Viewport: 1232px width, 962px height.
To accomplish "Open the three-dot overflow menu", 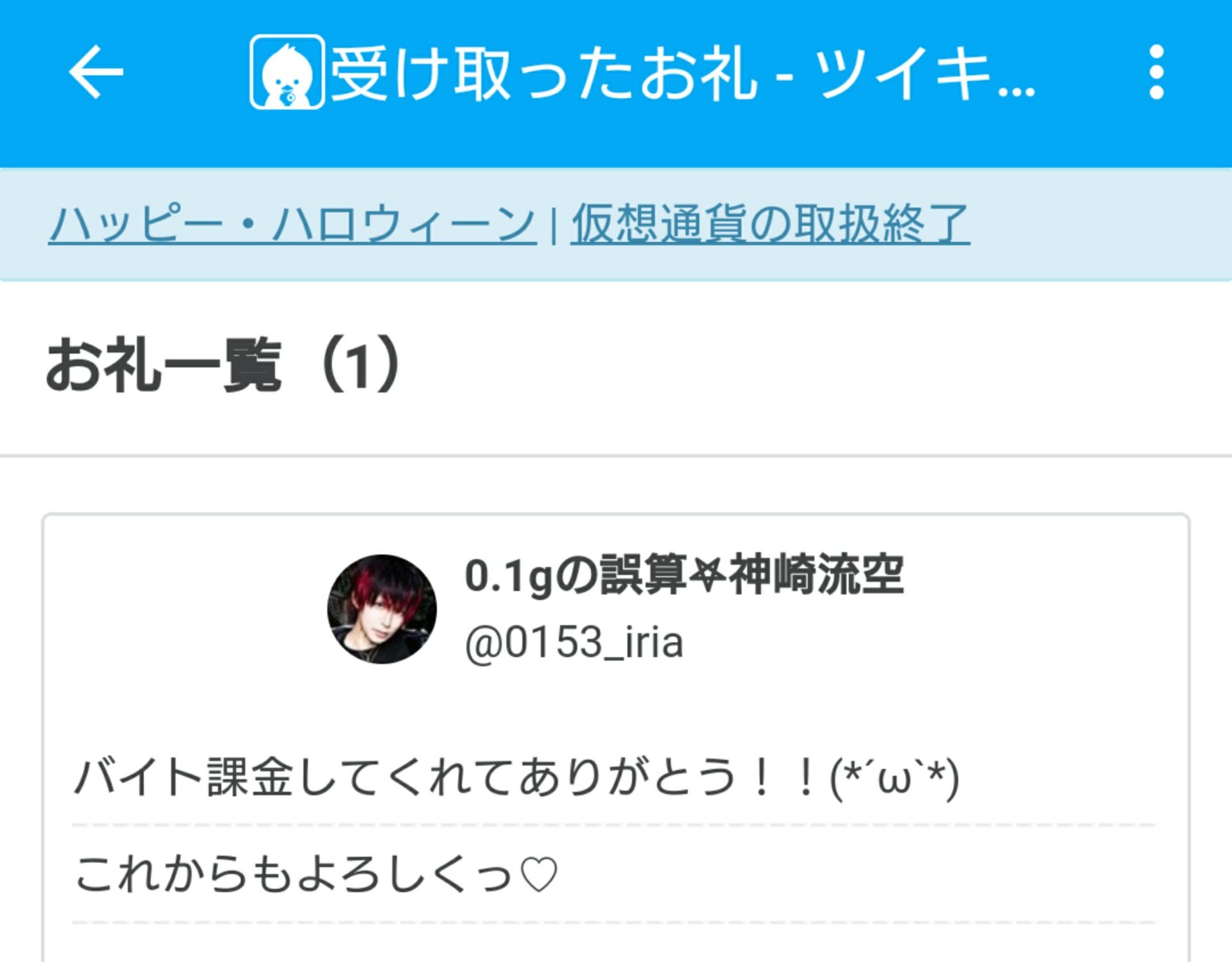I will (1156, 73).
